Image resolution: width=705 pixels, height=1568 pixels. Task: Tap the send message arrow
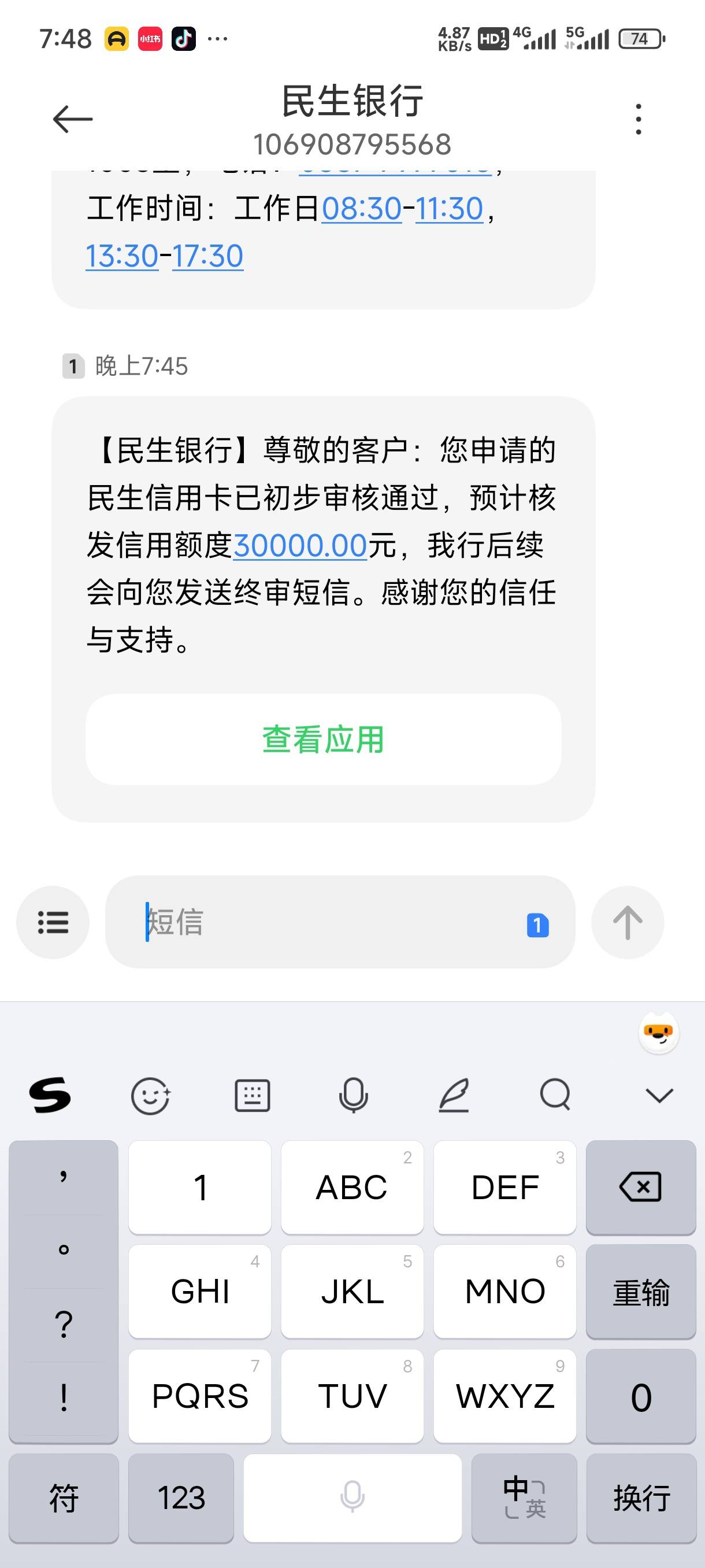[628, 922]
